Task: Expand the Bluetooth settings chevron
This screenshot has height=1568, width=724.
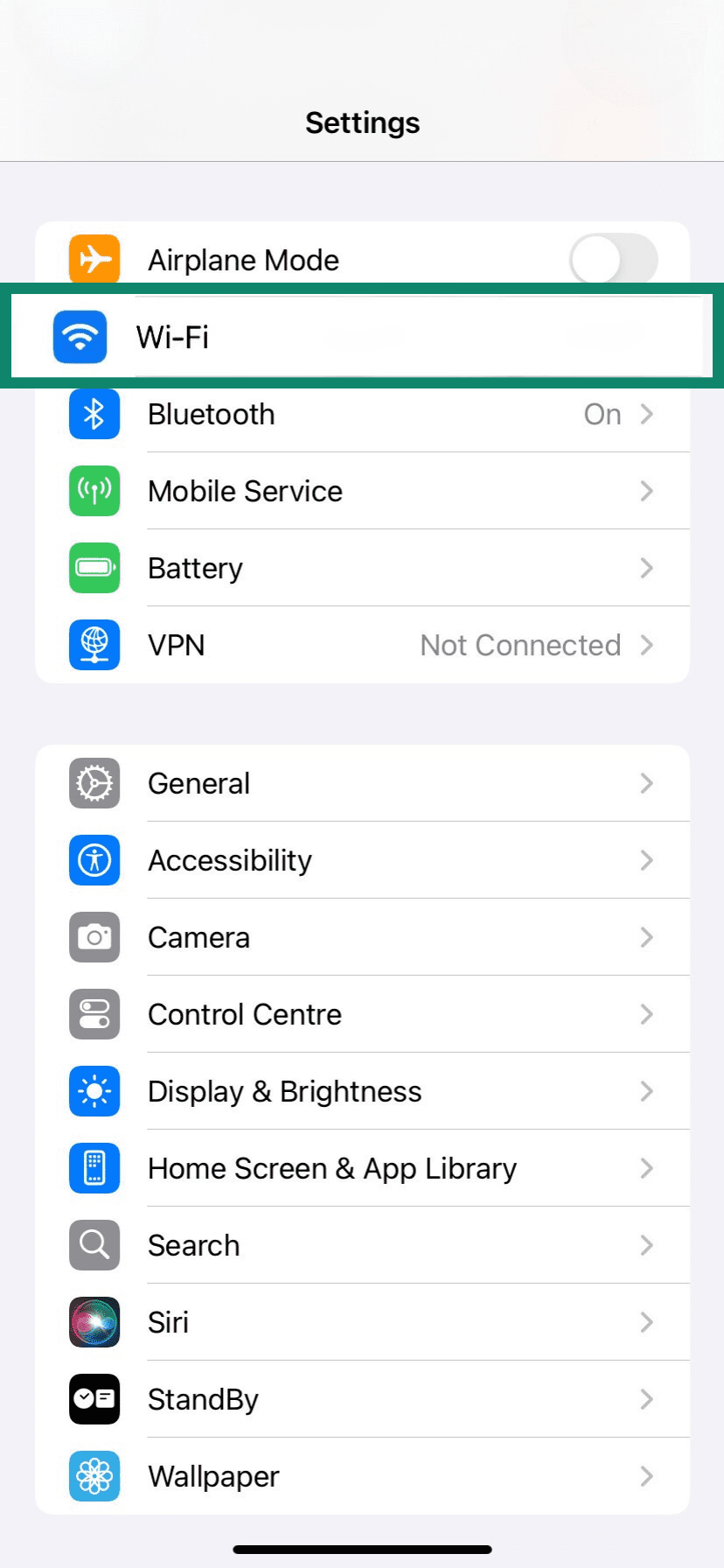Action: coord(646,414)
